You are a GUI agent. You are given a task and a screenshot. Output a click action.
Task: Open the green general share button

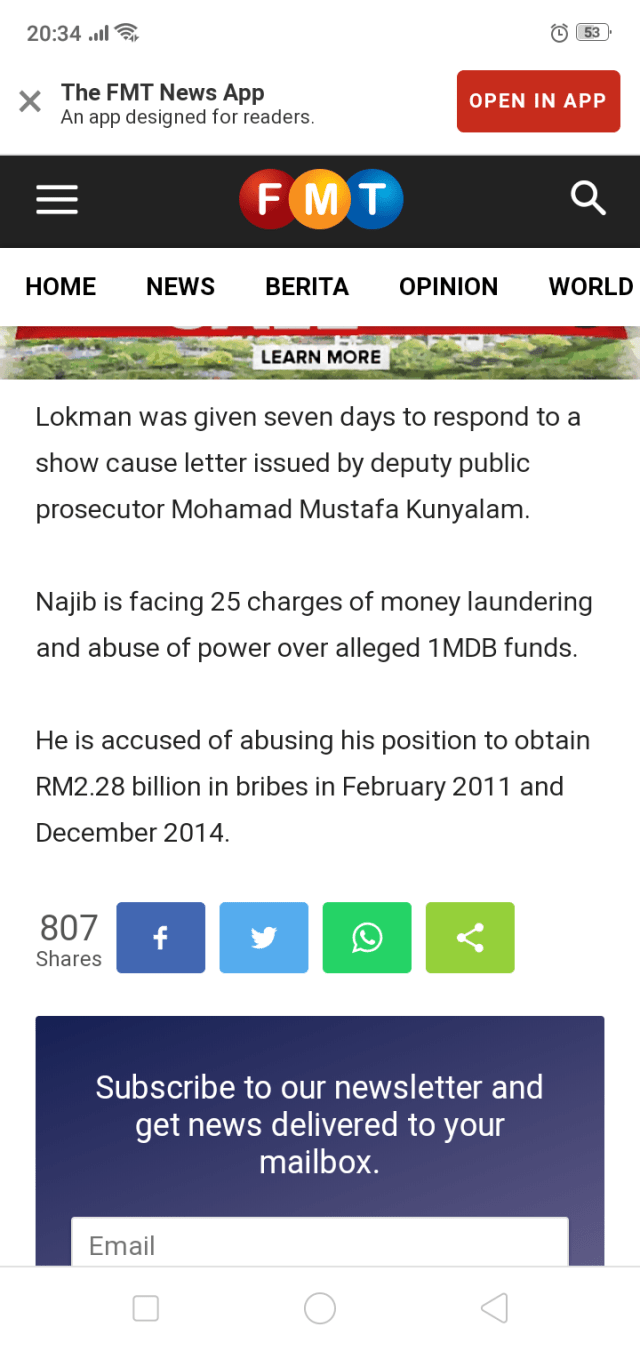coord(470,938)
